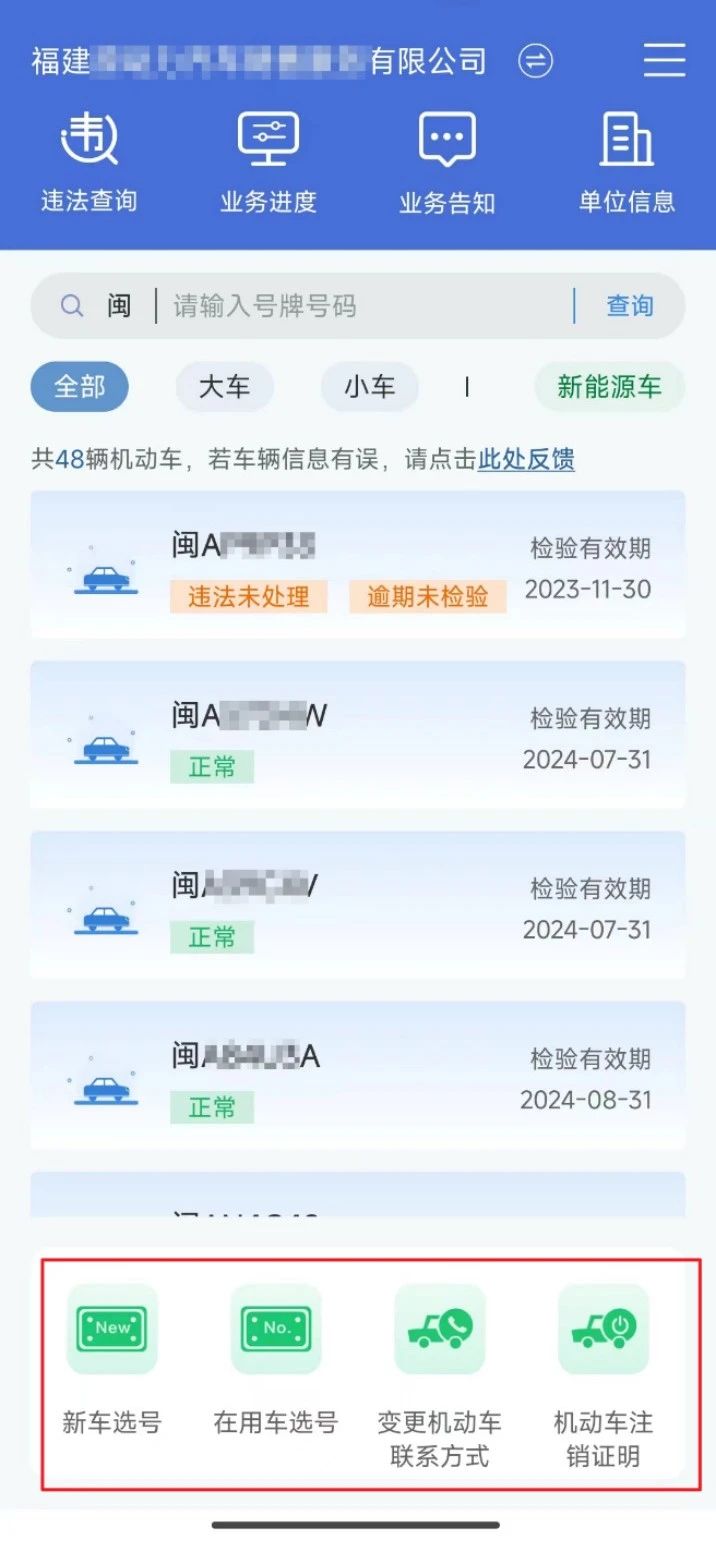
Task: Show only 新能源车 vehicles
Action: 609,387
